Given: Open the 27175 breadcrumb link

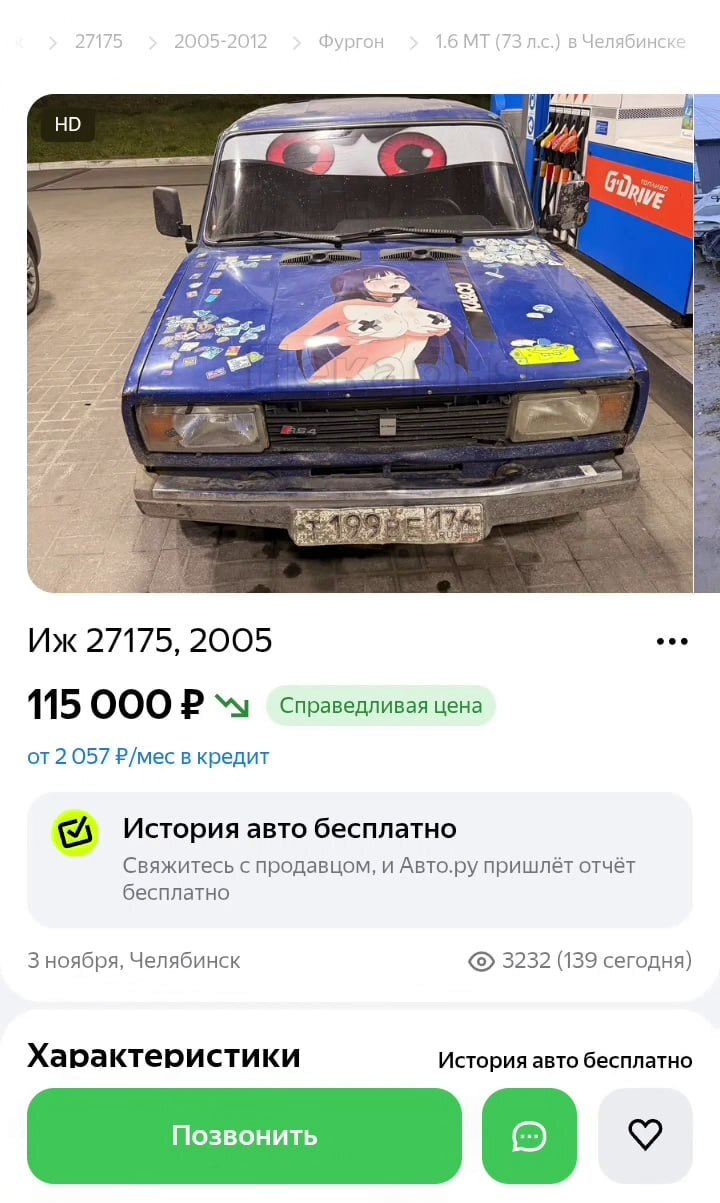Looking at the screenshot, I should point(99,42).
